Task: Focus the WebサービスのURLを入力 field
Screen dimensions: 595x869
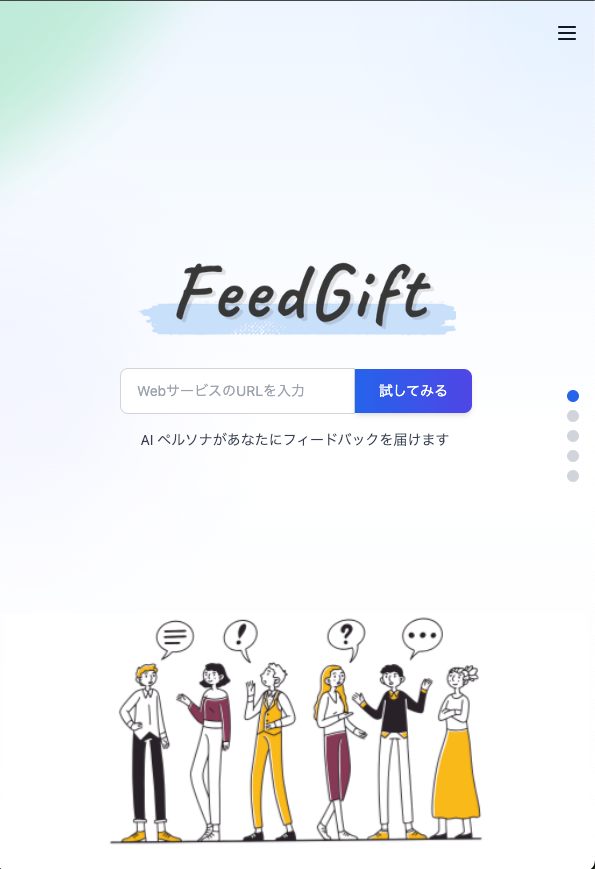Action: (238, 391)
